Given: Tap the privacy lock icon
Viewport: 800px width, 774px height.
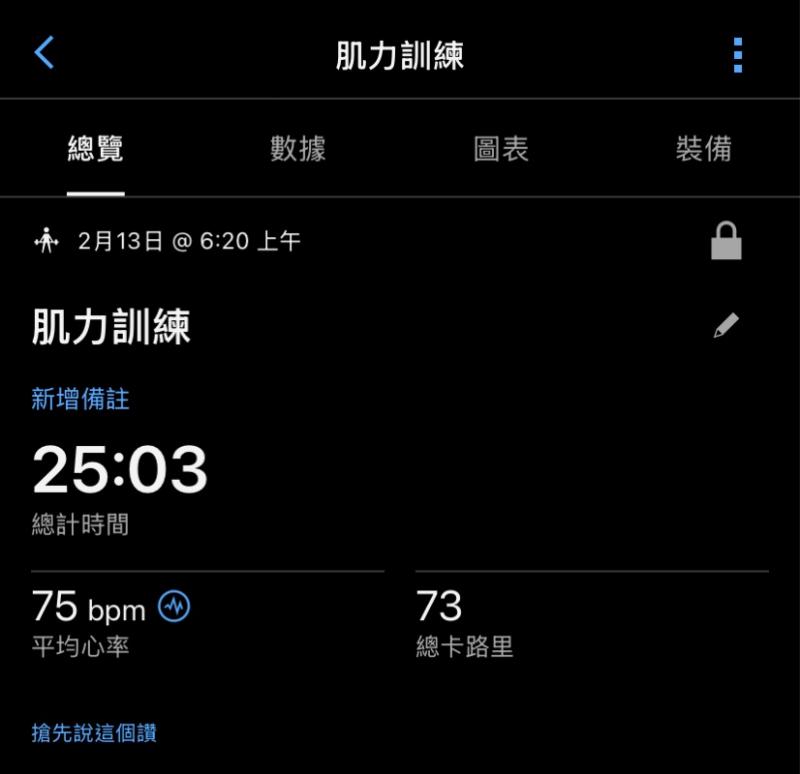Looking at the screenshot, I should (x=726, y=241).
